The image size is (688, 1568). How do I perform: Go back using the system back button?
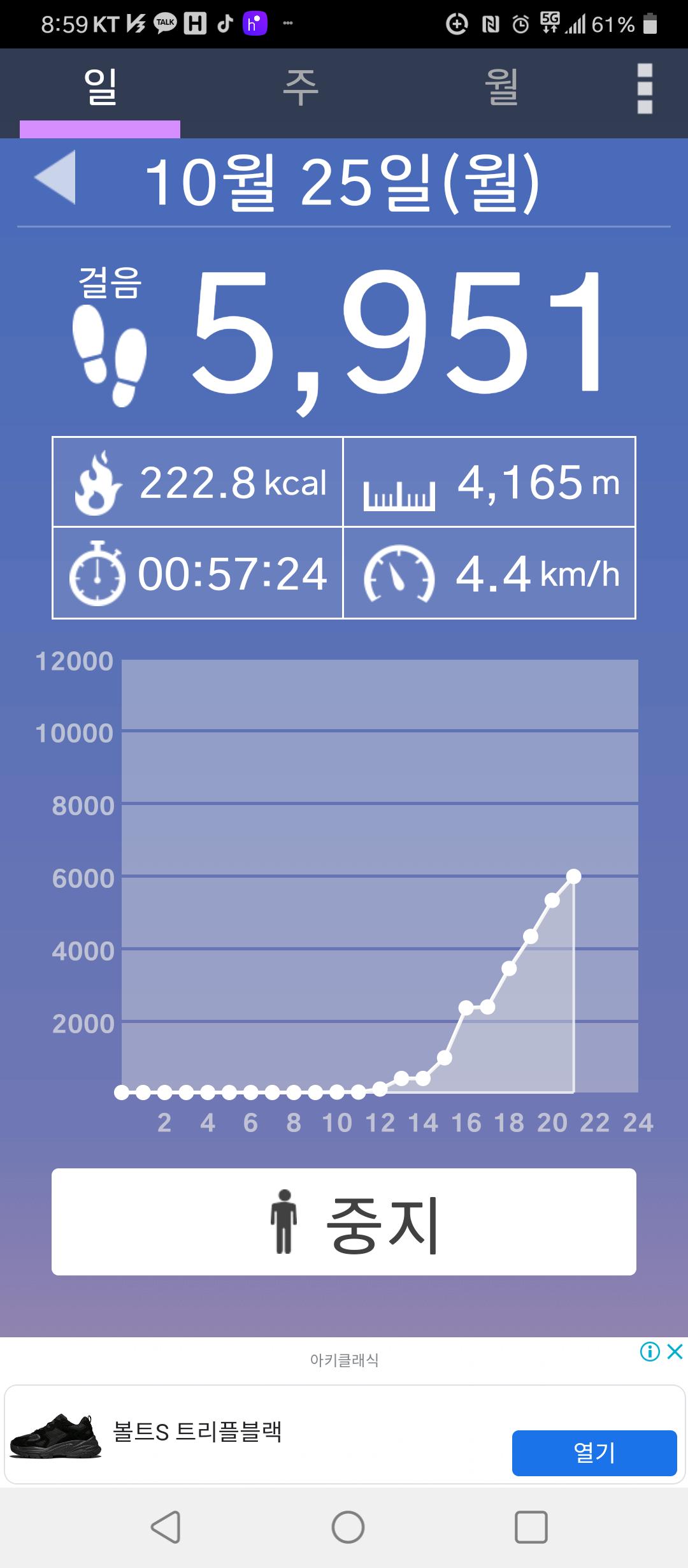click(x=166, y=1527)
